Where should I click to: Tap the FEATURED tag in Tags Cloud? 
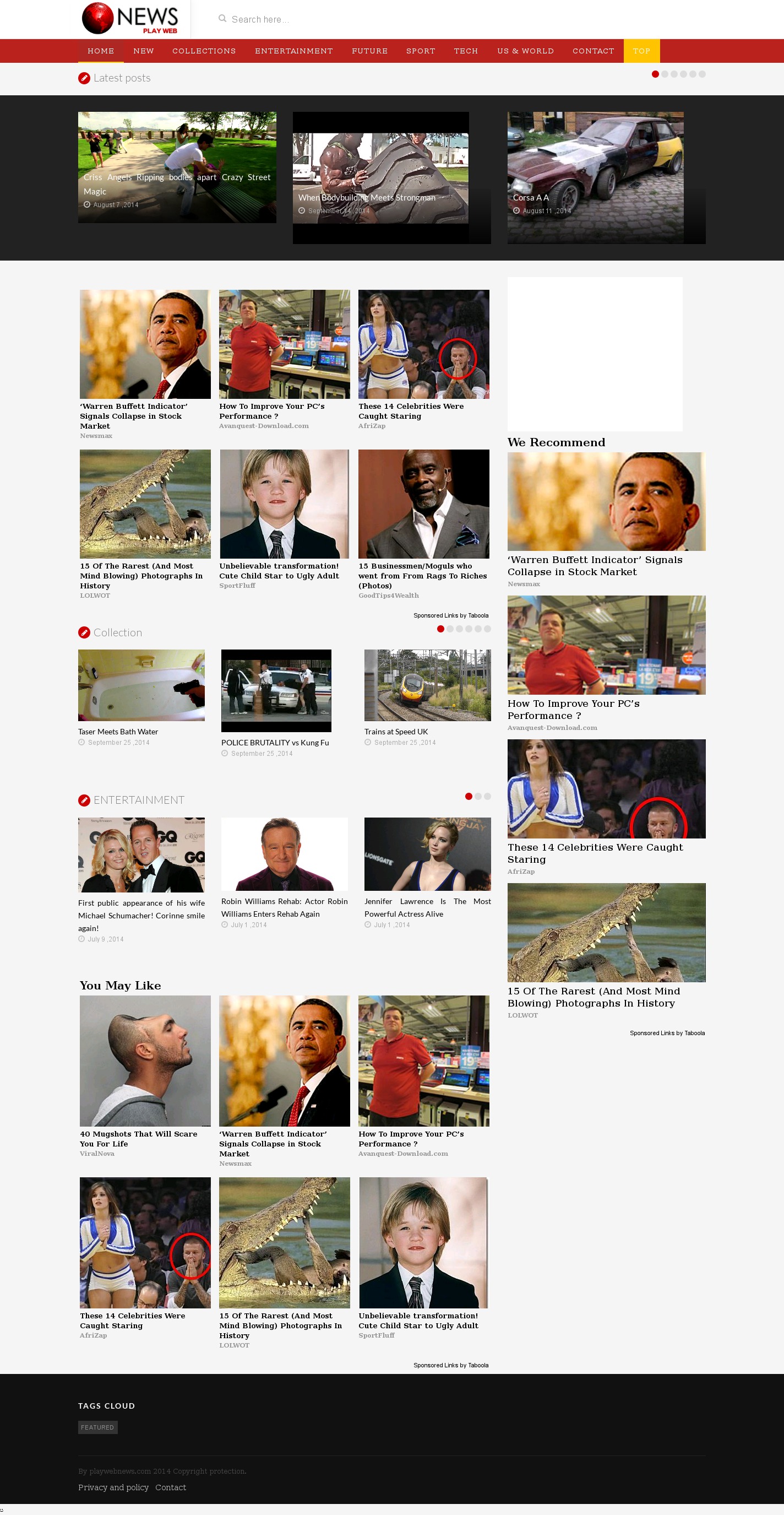point(97,1427)
